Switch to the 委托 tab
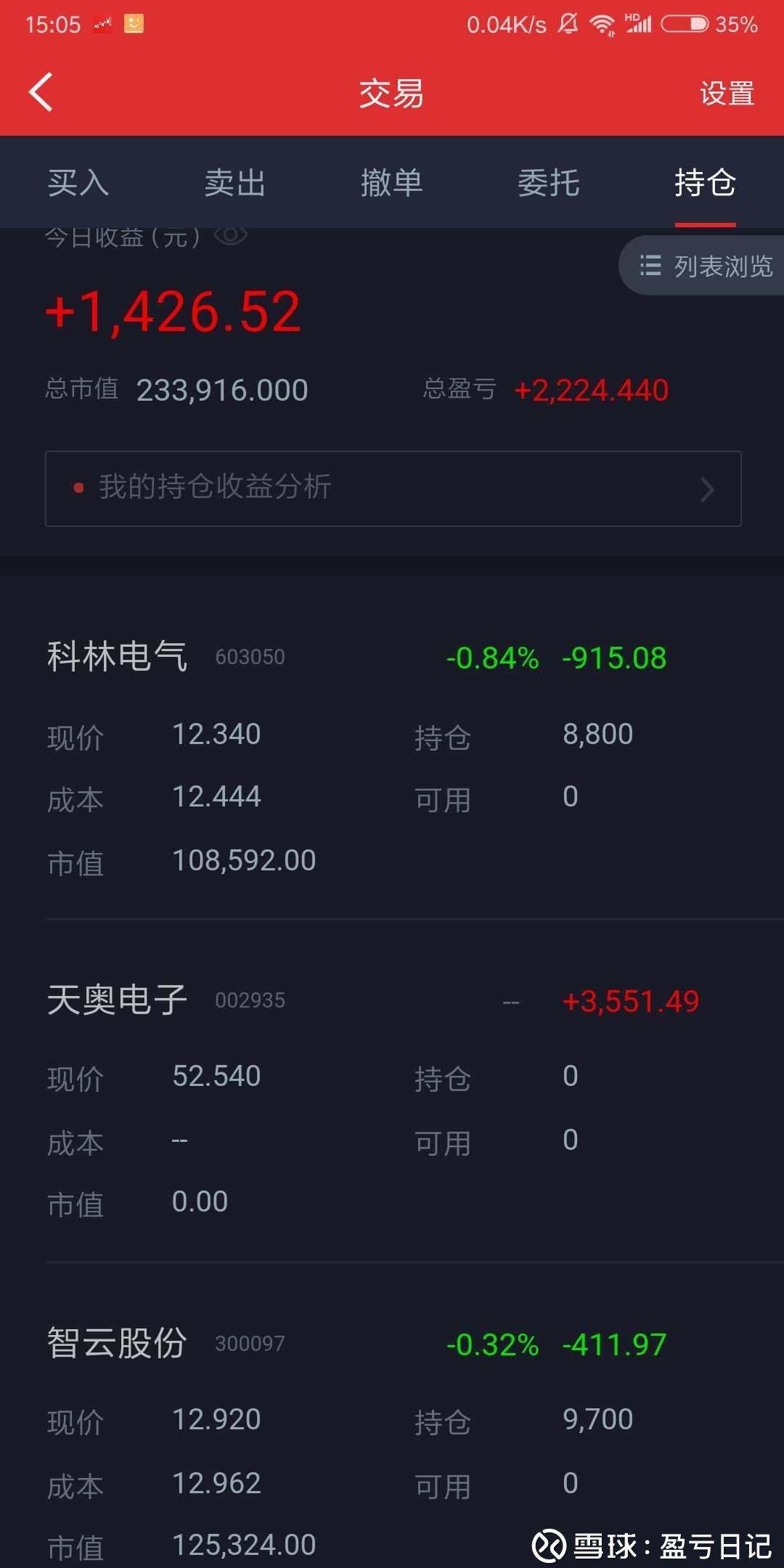 (x=549, y=182)
